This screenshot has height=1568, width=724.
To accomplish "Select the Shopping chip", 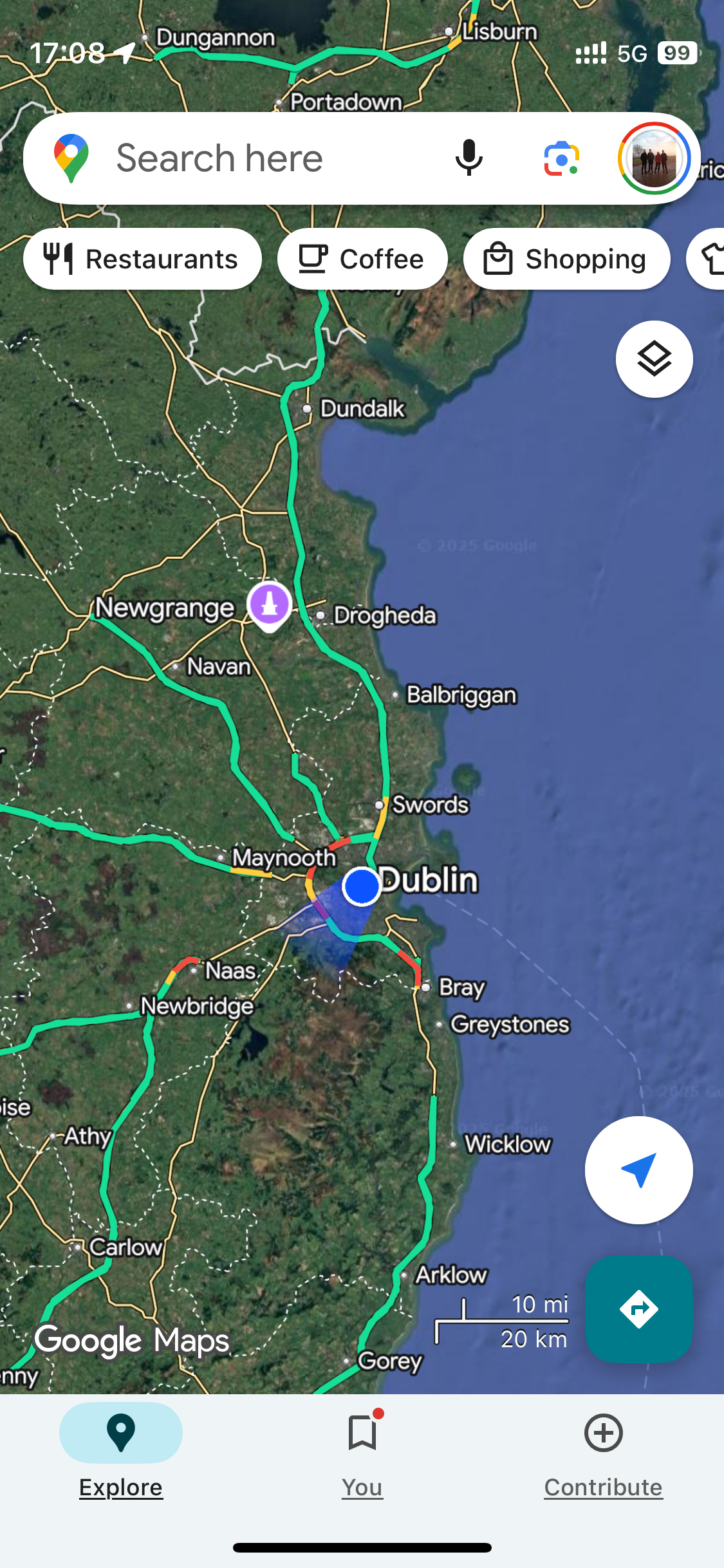I will tap(566, 259).
